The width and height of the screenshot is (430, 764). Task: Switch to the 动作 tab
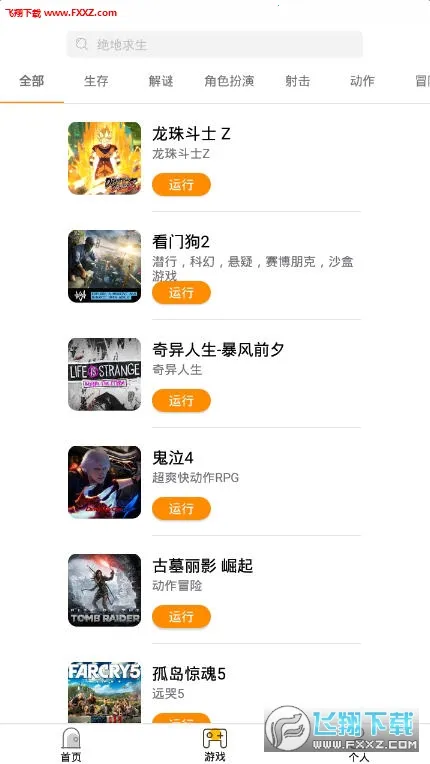362,81
